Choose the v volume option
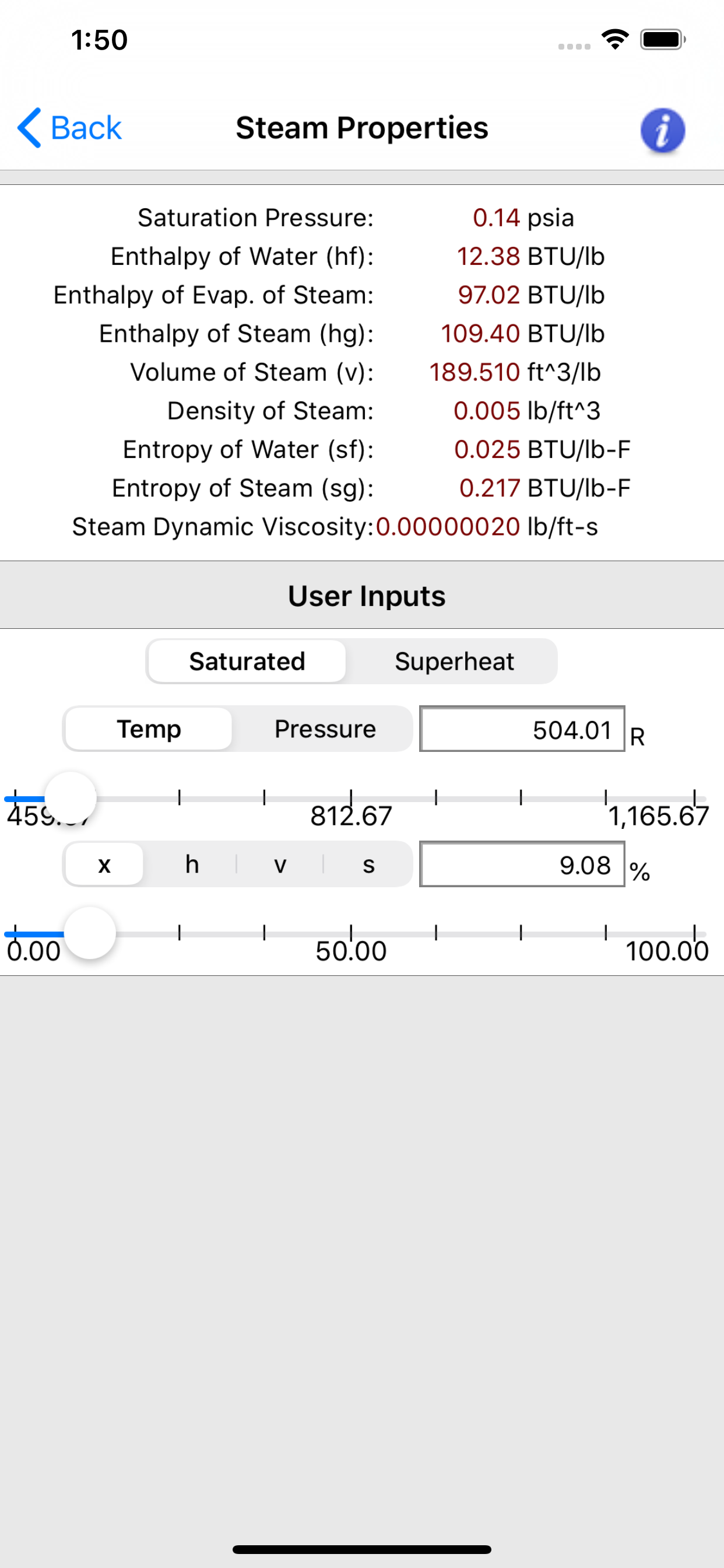The height and width of the screenshot is (1568, 724). (280, 864)
